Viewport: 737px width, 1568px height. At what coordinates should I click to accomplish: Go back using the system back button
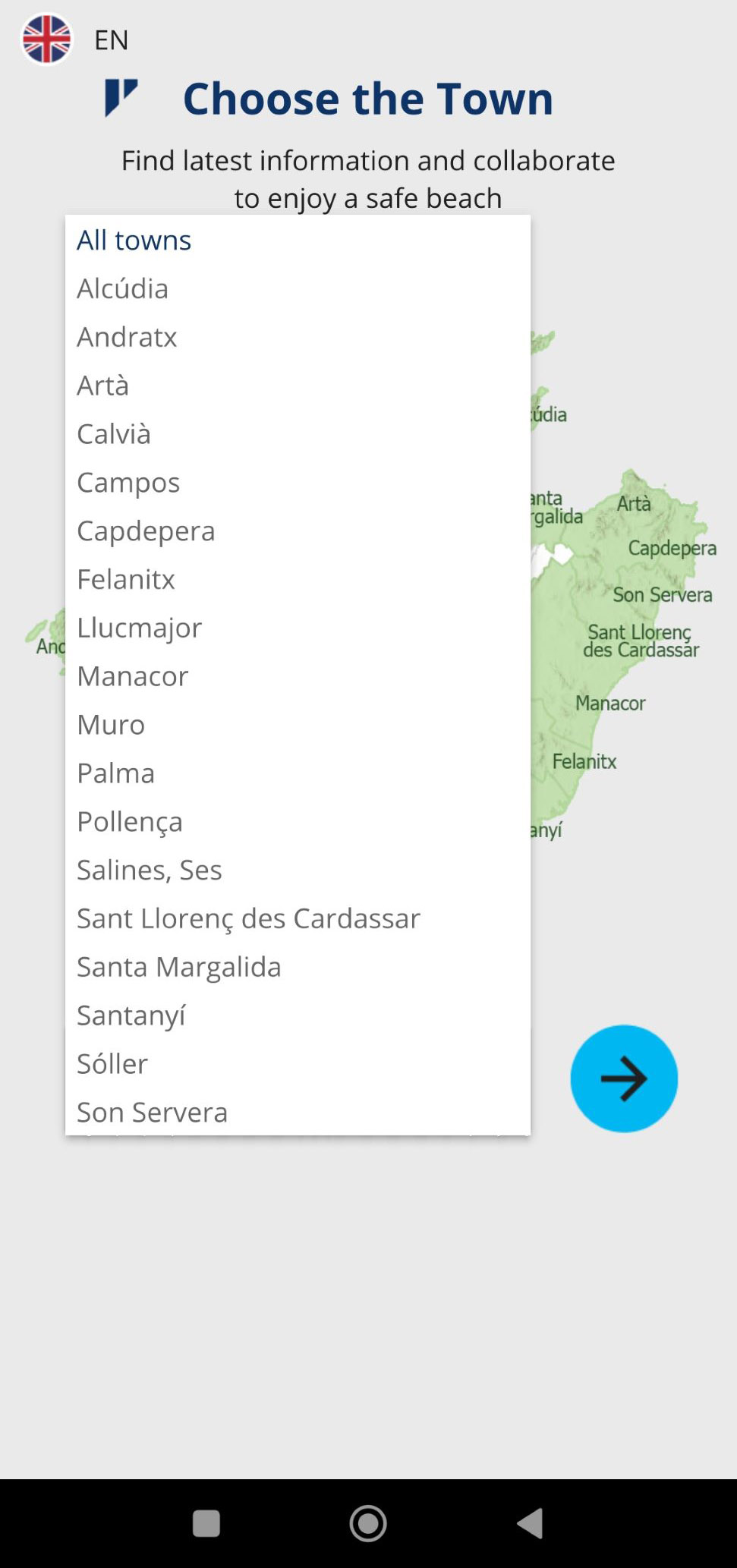(x=530, y=1522)
